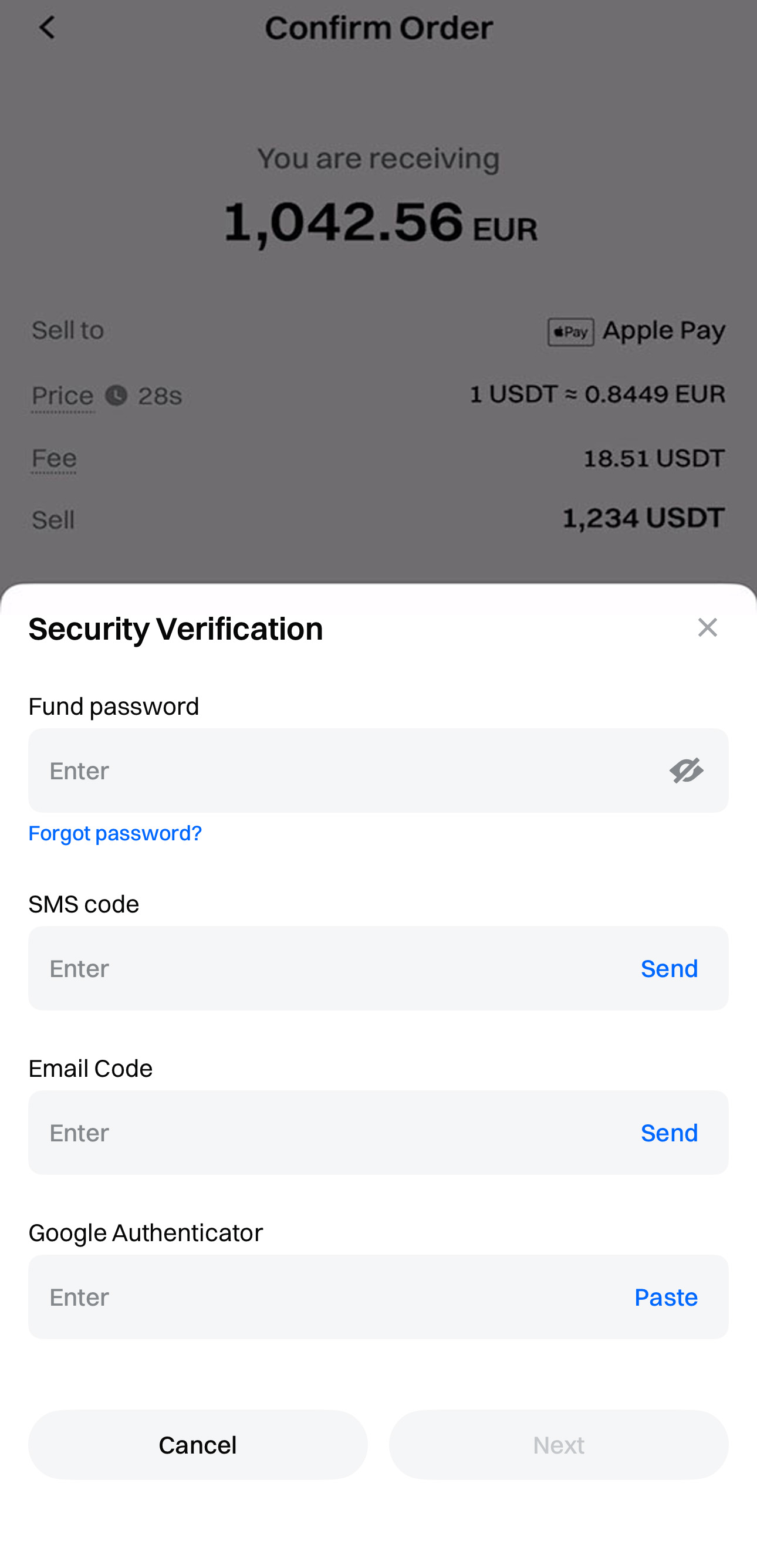This screenshot has height=1568, width=757.
Task: Toggle fund password visibility with eye icon
Action: tap(686, 770)
